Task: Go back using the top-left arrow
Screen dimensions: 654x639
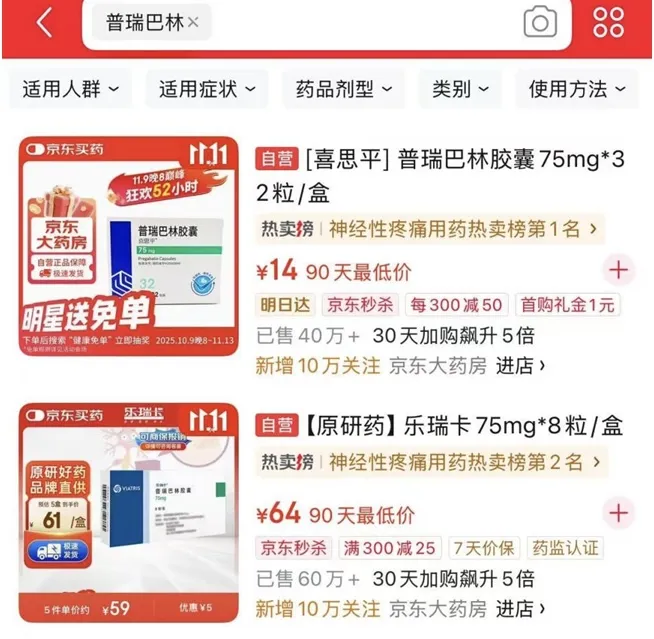Action: (44, 23)
